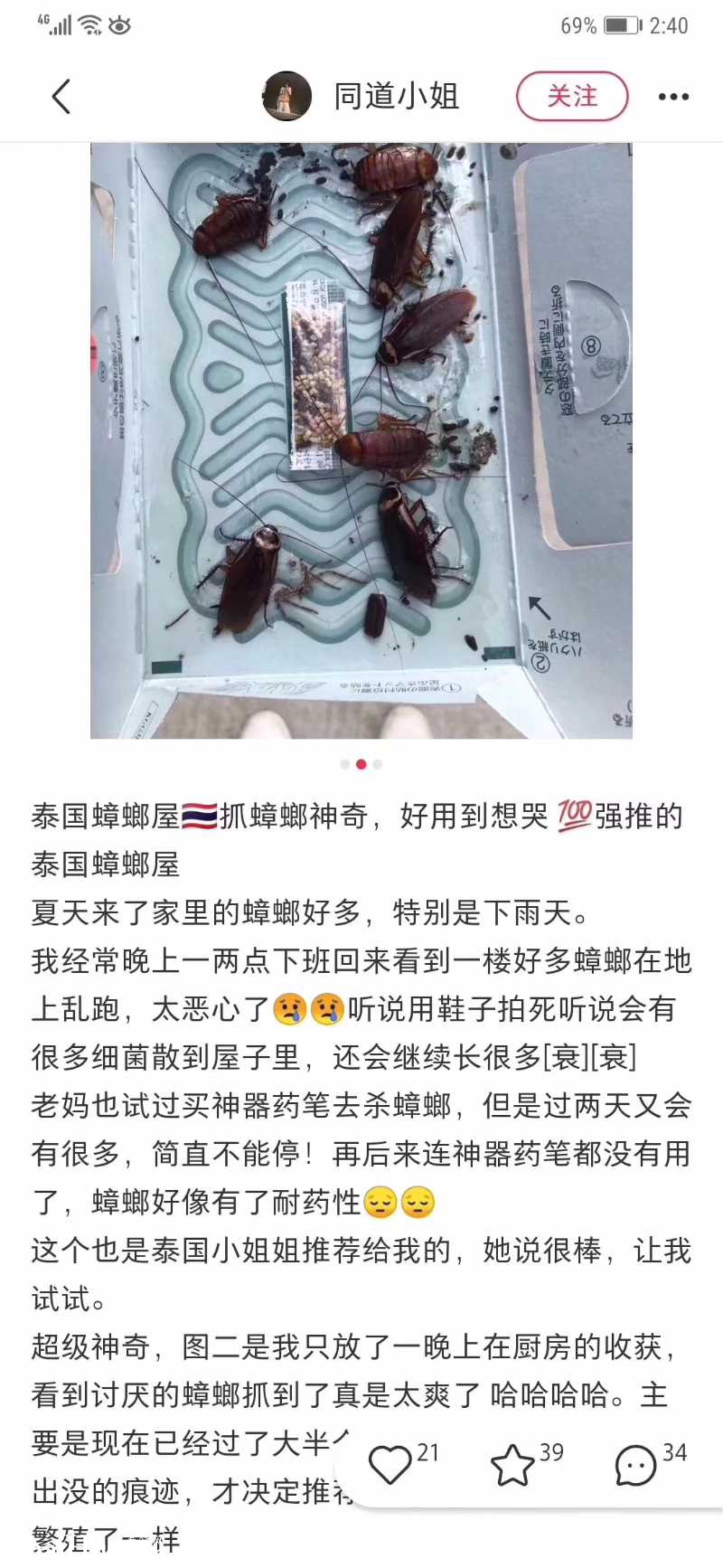The image size is (723, 1568).
Task: Save this post with the star icon
Action: [x=512, y=1464]
